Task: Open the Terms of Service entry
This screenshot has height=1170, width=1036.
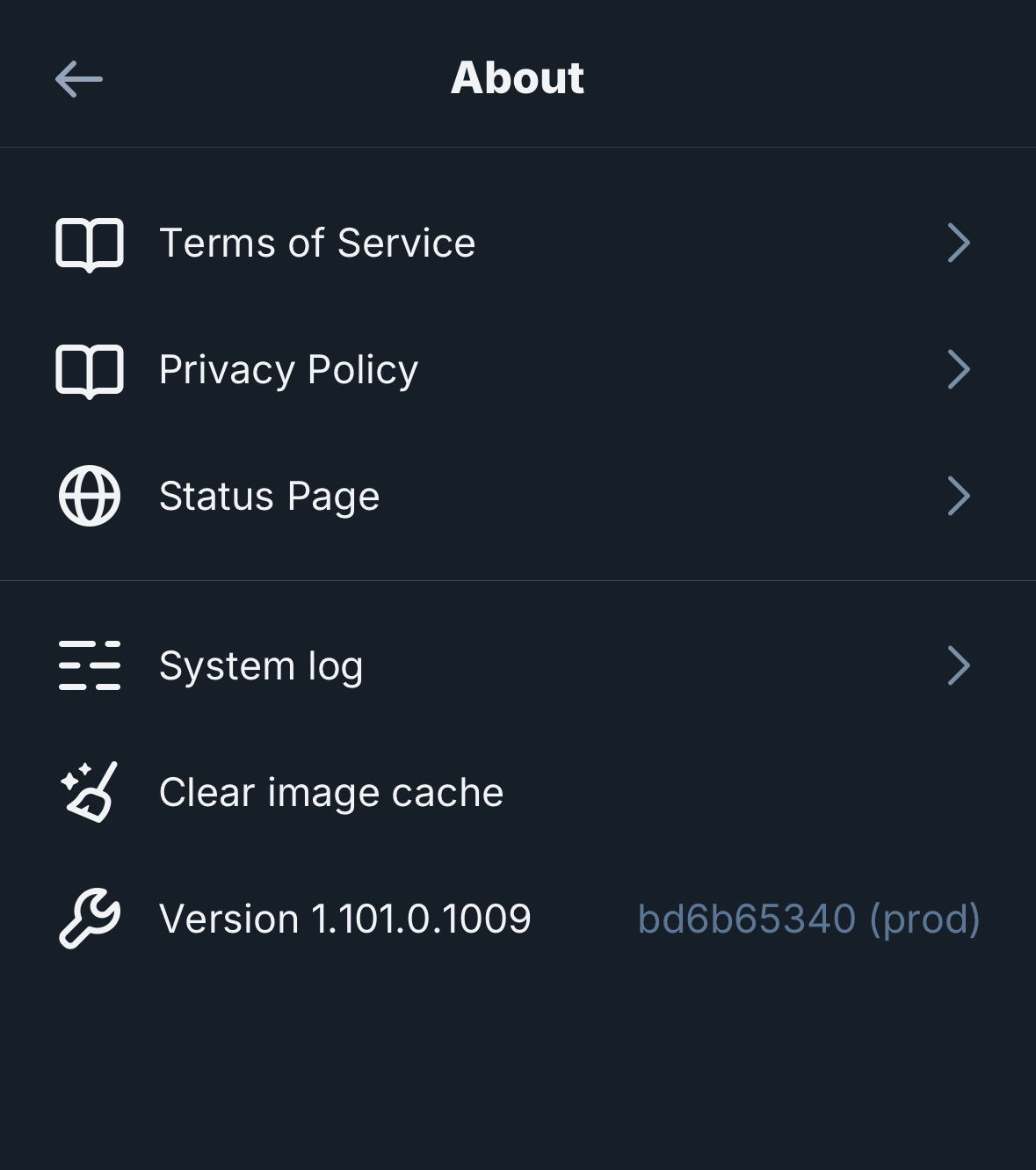Action: click(316, 243)
